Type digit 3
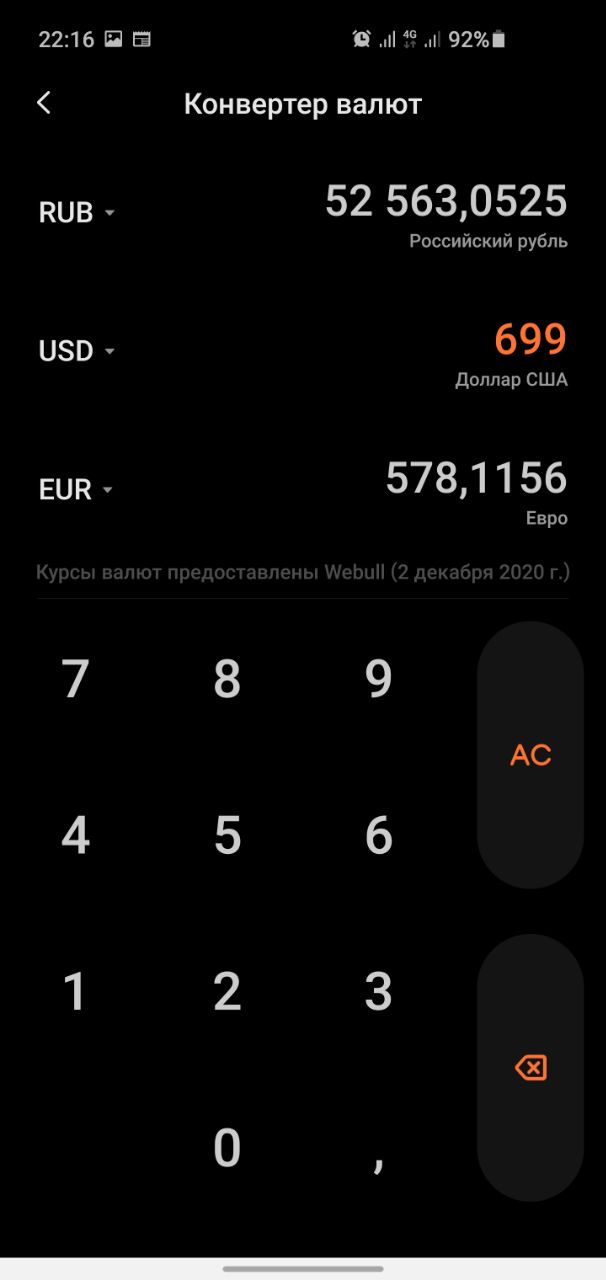Viewport: 606px width, 1280px height. 378,991
